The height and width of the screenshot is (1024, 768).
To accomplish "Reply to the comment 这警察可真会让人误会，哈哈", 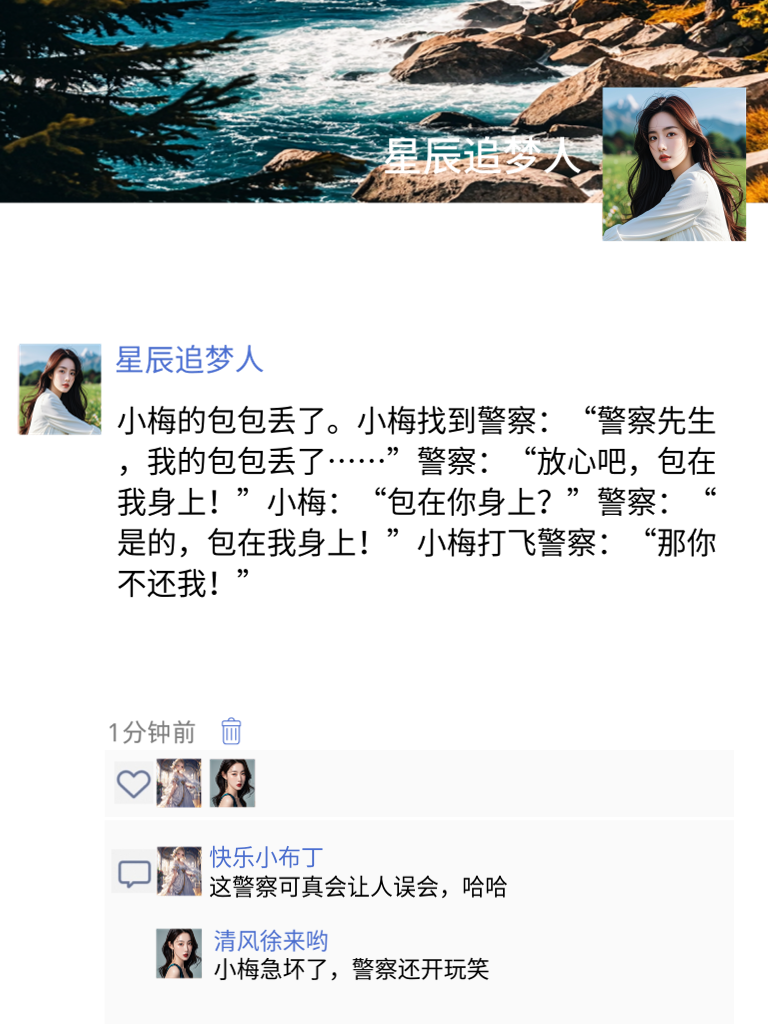I will (x=357, y=886).
